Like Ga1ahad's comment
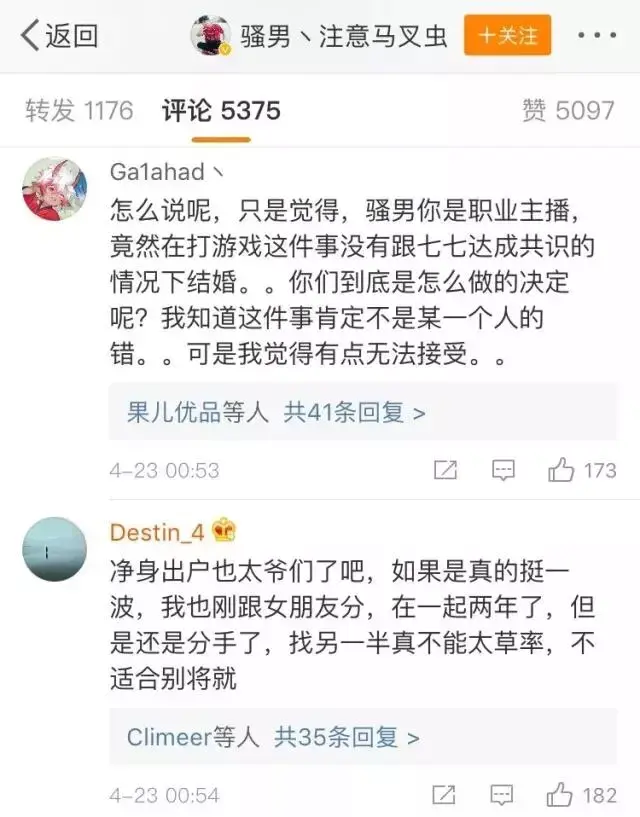This screenshot has width=640, height=817. click(x=562, y=469)
